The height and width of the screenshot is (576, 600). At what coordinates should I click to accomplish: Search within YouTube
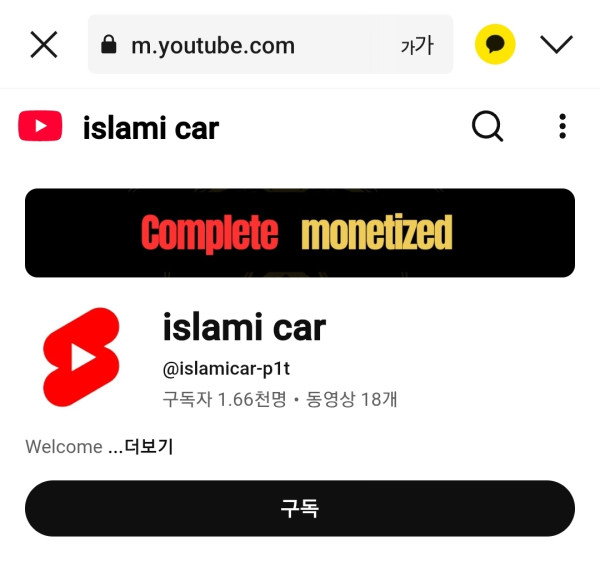(487, 127)
